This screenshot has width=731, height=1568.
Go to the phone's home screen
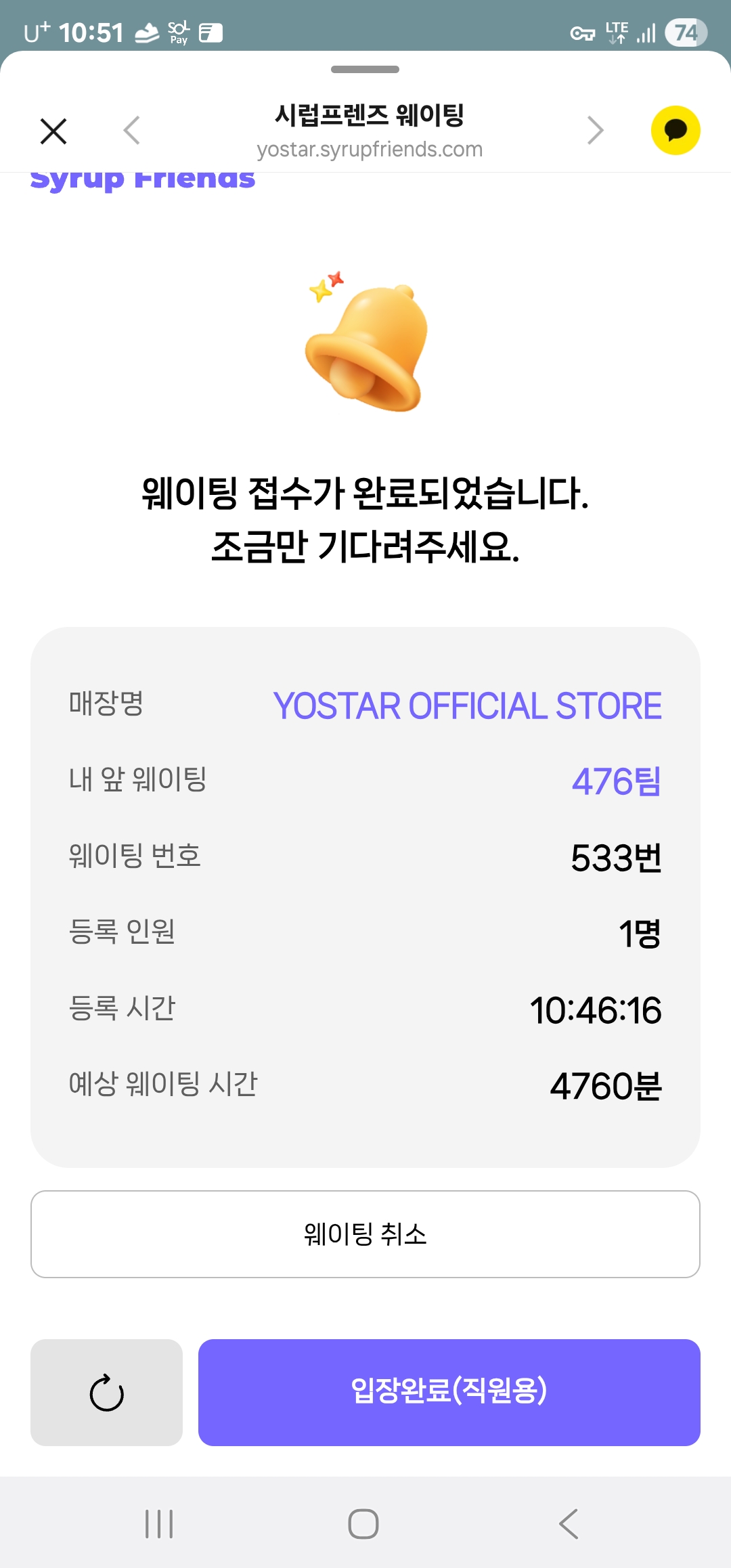point(363,1524)
